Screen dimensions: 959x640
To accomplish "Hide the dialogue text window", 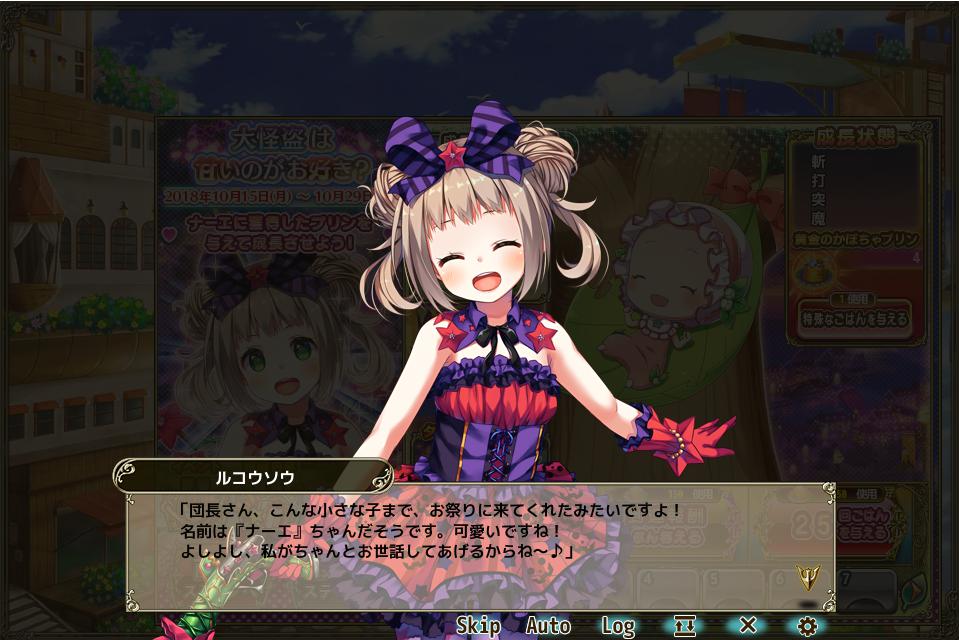I will pos(685,626).
